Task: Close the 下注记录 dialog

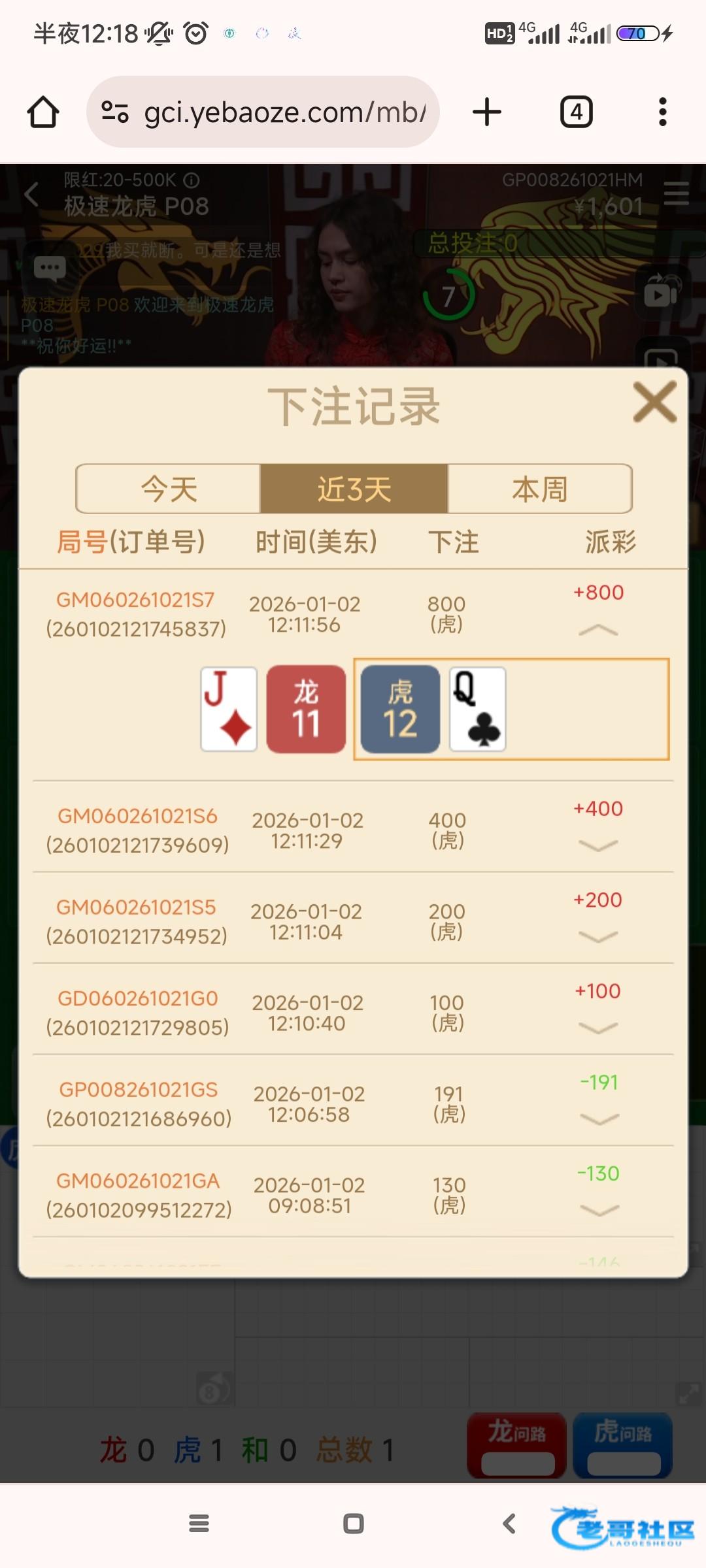Action: pos(654,402)
